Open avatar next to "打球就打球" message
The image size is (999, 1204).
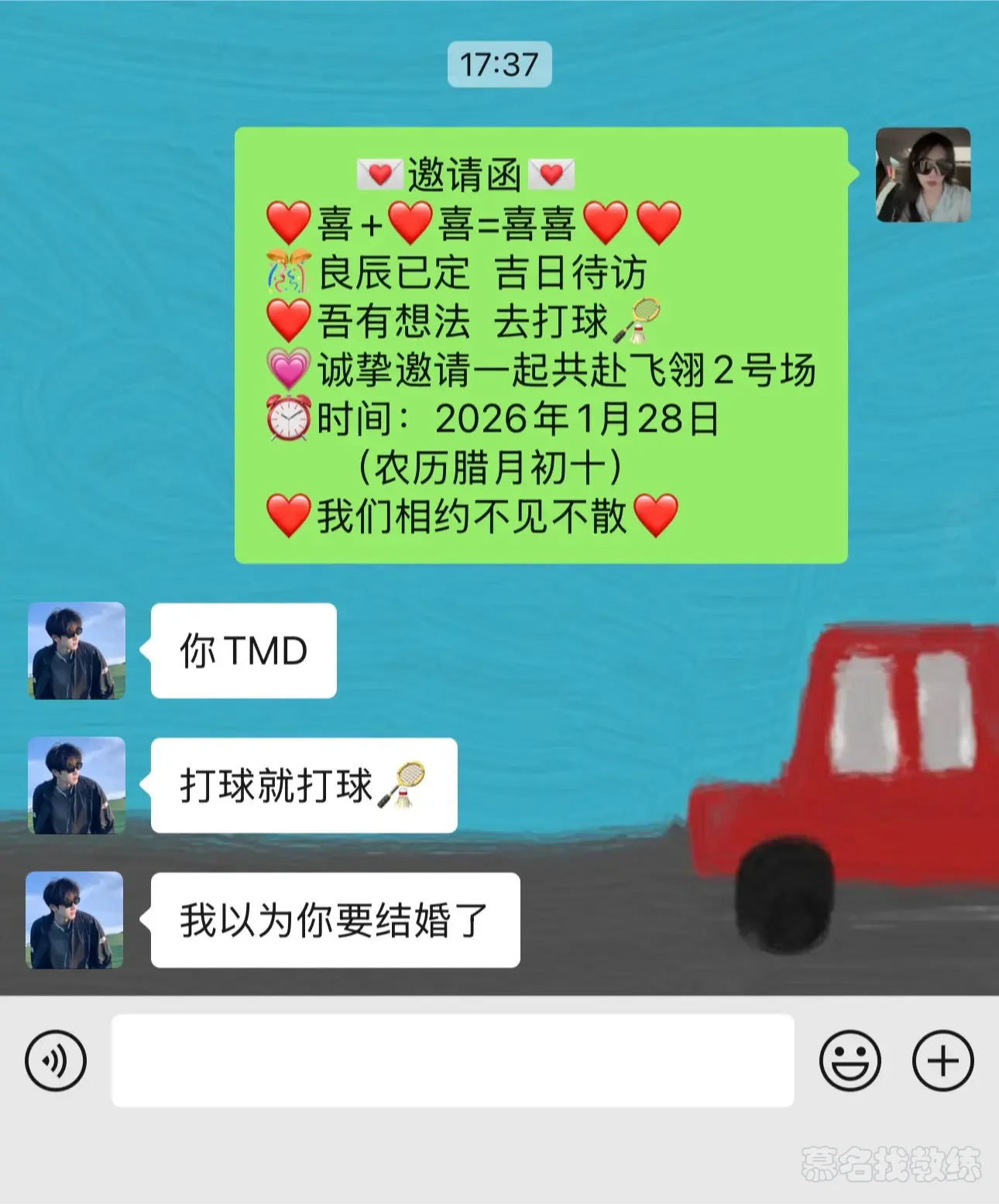coord(77,786)
